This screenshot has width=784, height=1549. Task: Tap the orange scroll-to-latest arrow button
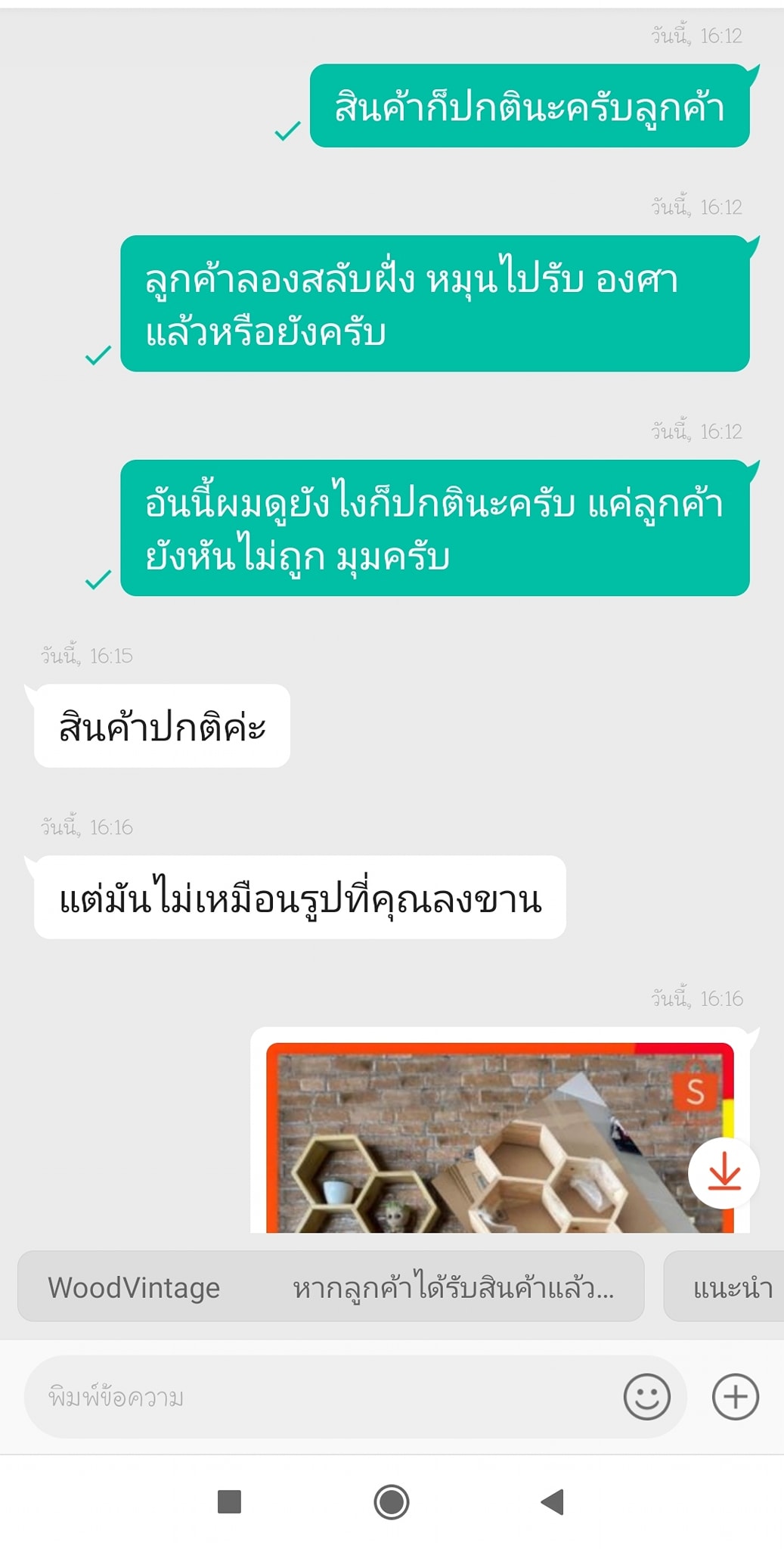(x=724, y=1173)
